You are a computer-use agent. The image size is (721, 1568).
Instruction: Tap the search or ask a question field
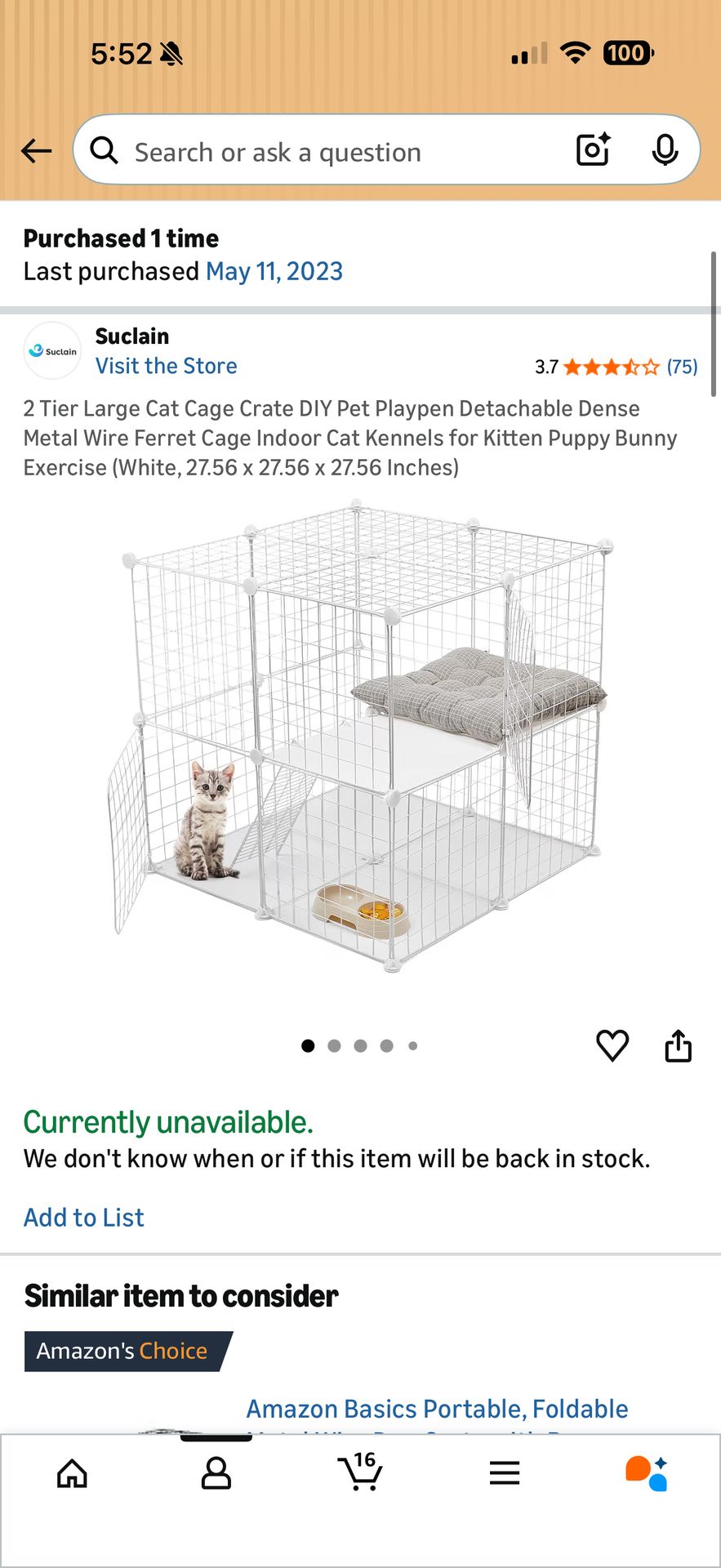click(327, 151)
